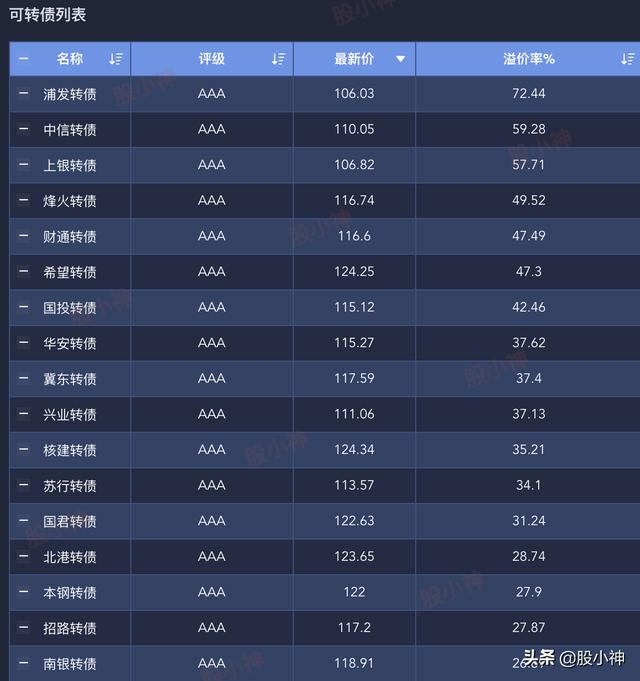Sort the list by 溢价率% column
The width and height of the screenshot is (640, 681).
click(x=627, y=60)
